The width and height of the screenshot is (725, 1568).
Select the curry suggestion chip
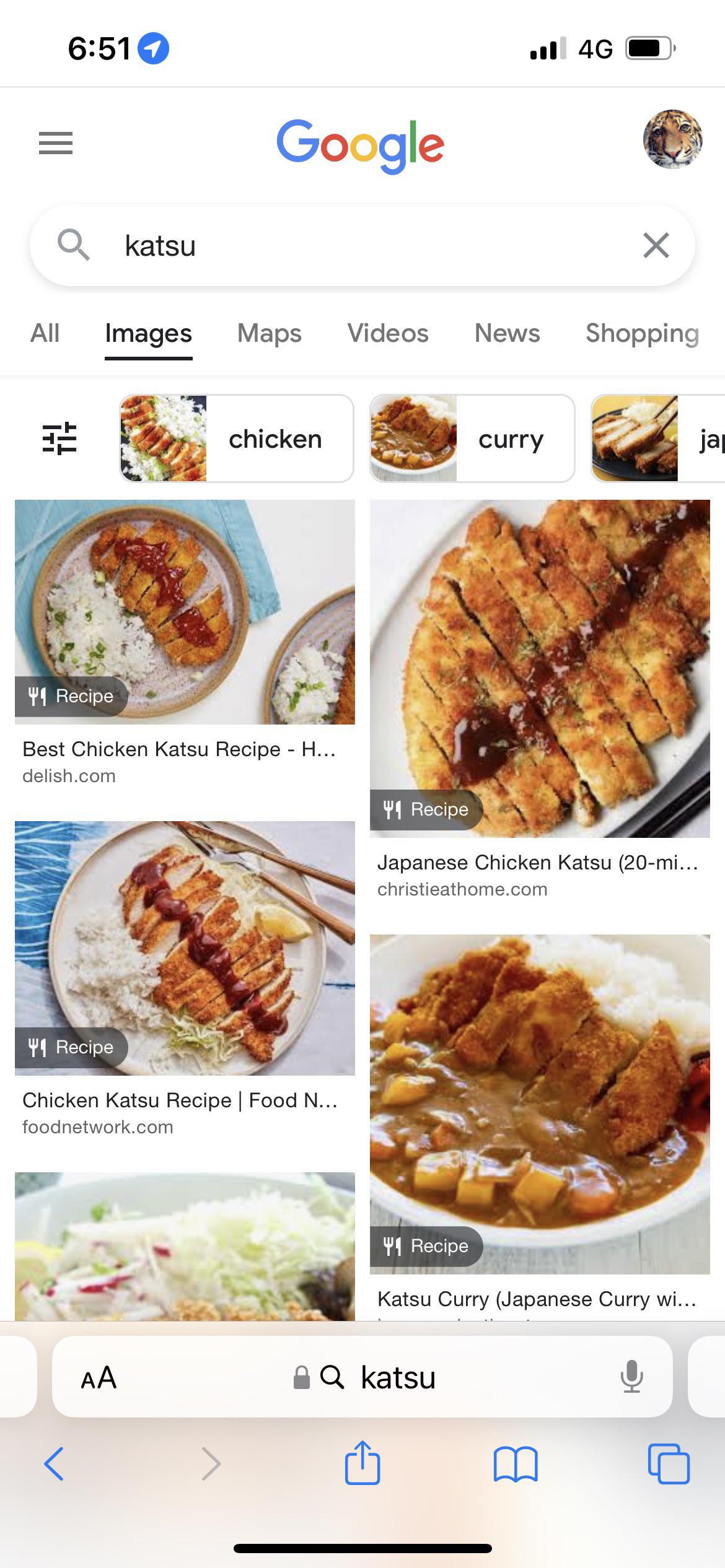472,438
